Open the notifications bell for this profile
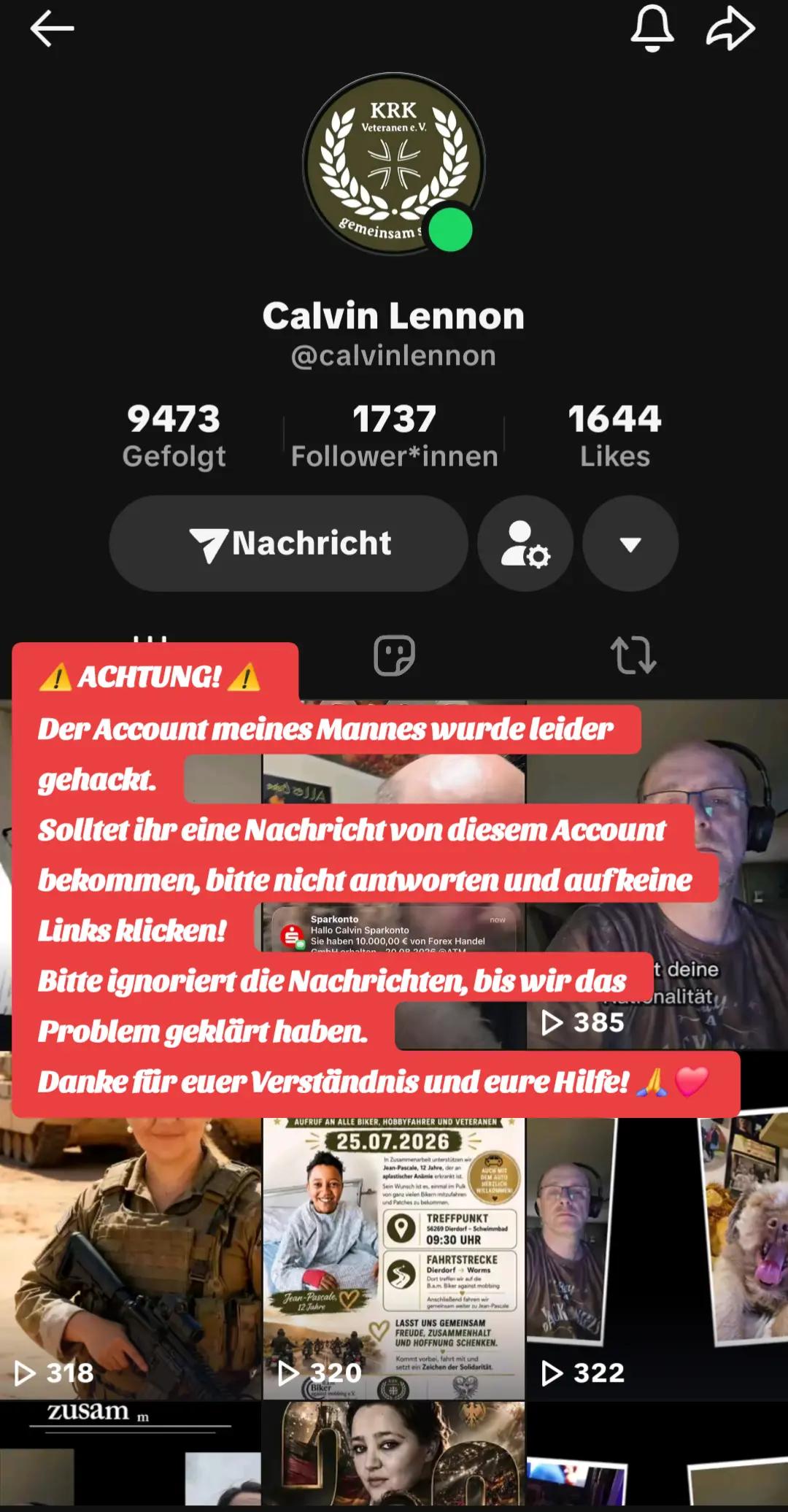Image resolution: width=788 pixels, height=1512 pixels. 652,29
